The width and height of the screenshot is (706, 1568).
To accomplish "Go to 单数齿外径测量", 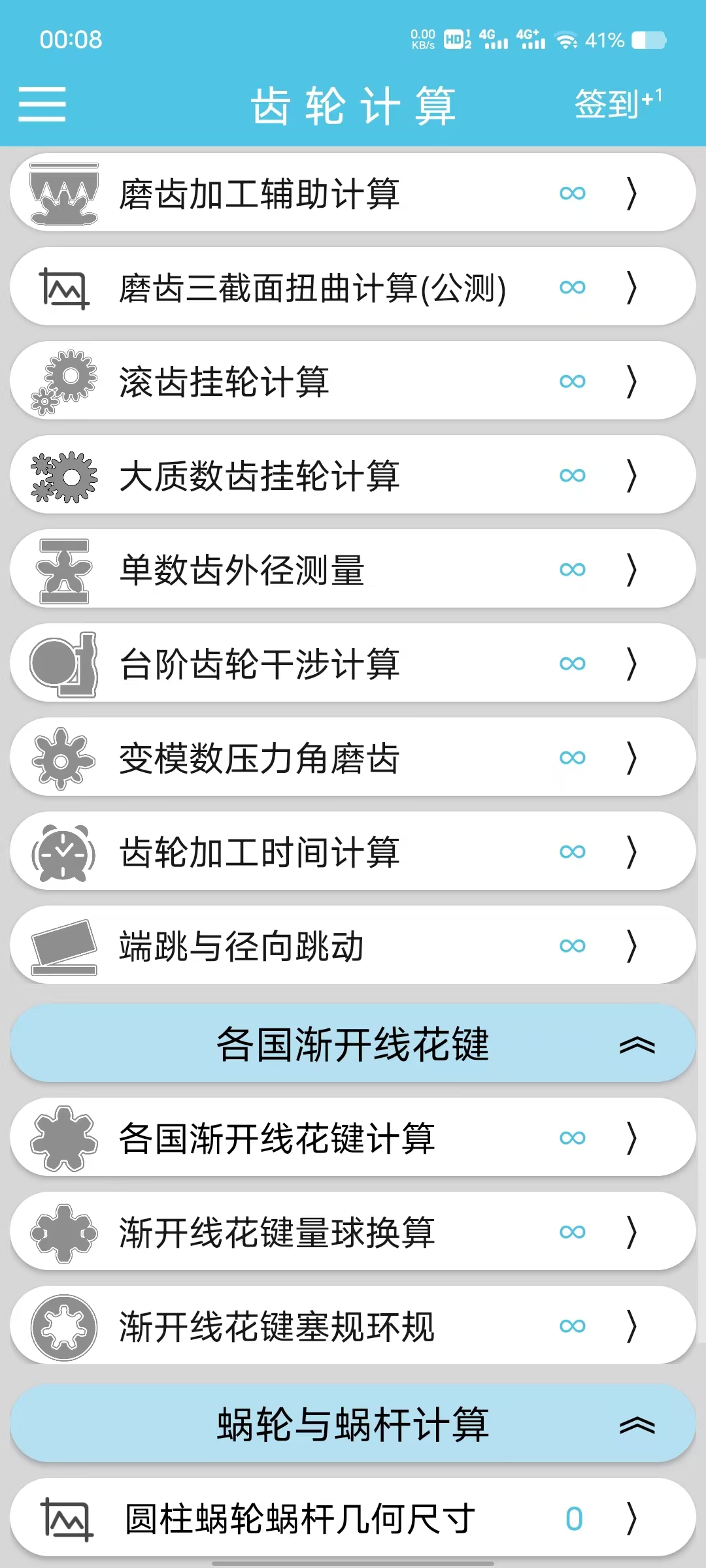I will point(353,569).
